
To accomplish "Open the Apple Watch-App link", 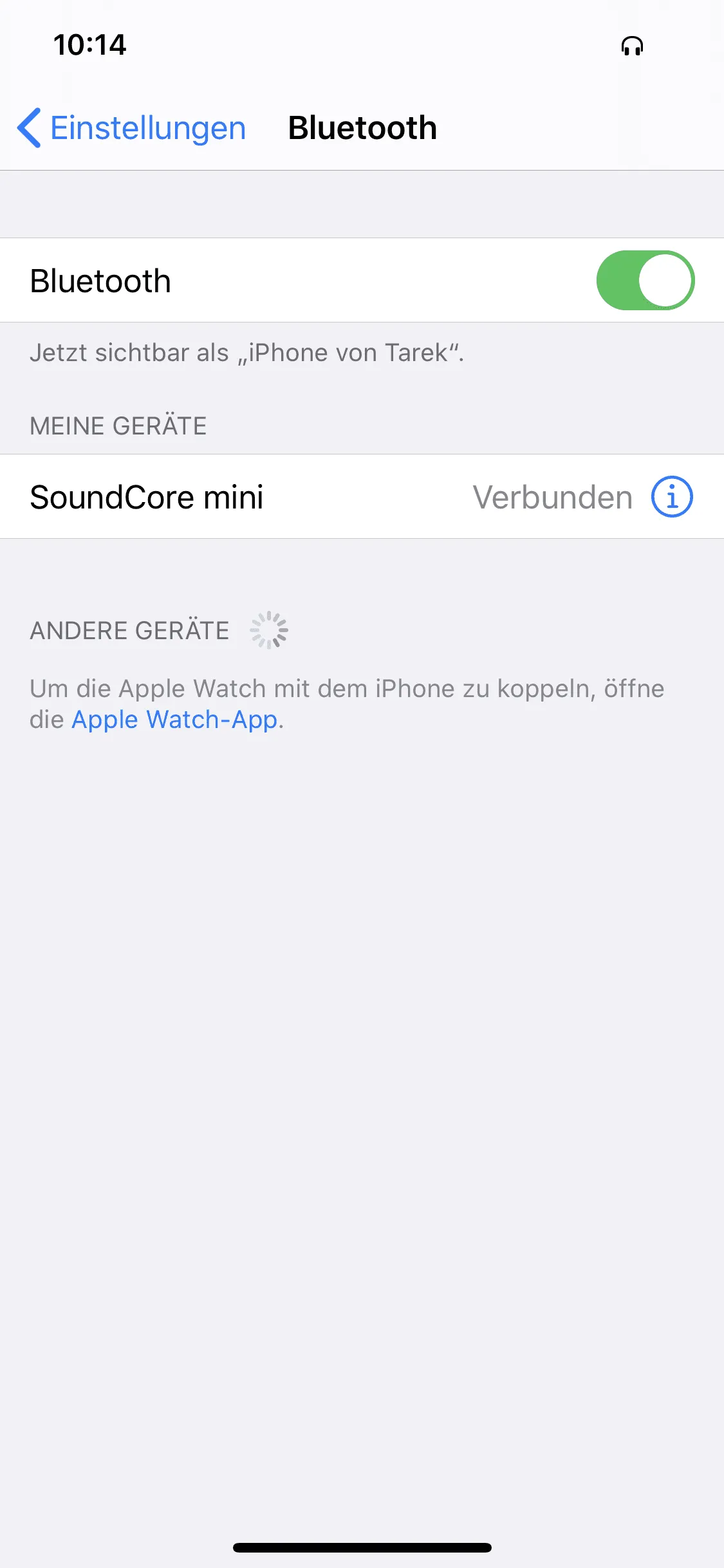I will [174, 720].
